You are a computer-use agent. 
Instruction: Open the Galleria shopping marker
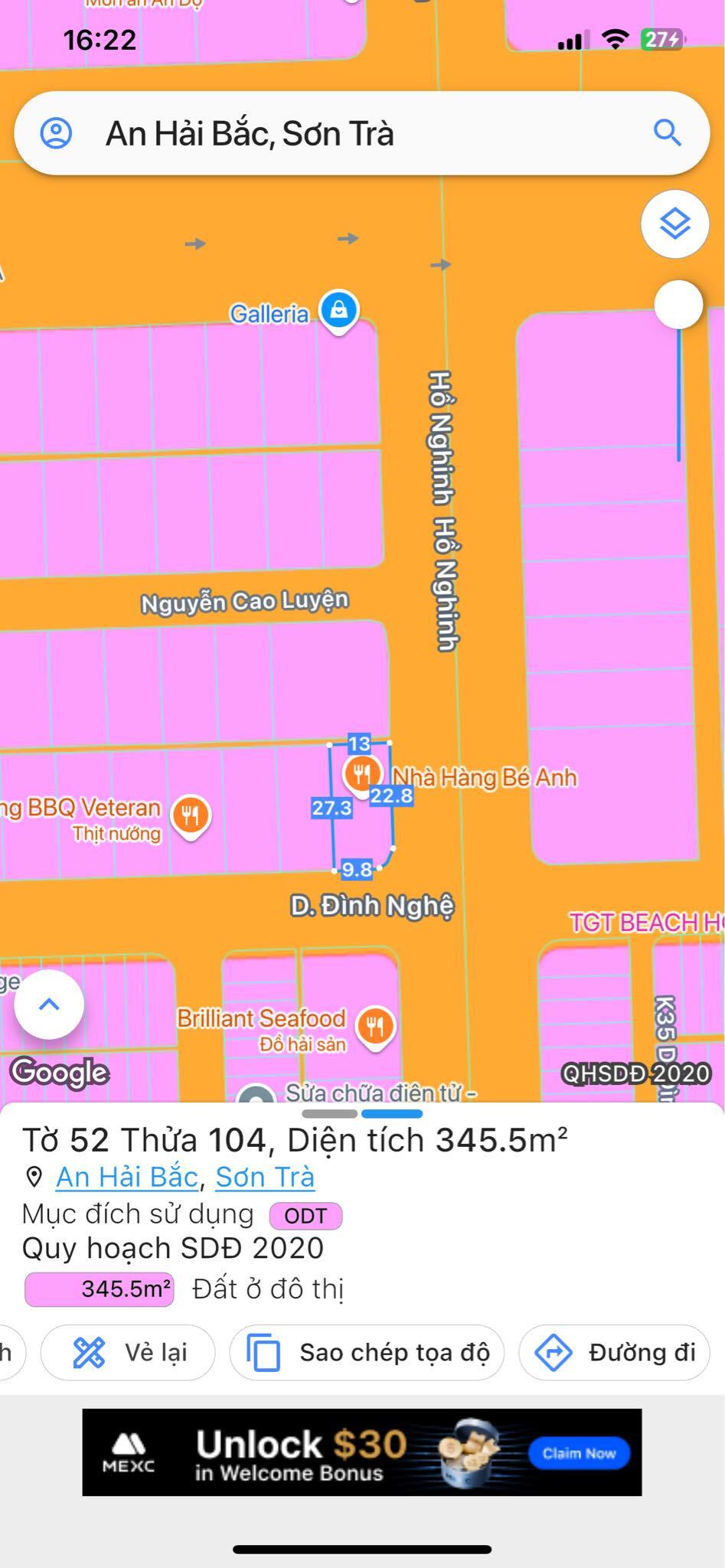(338, 311)
